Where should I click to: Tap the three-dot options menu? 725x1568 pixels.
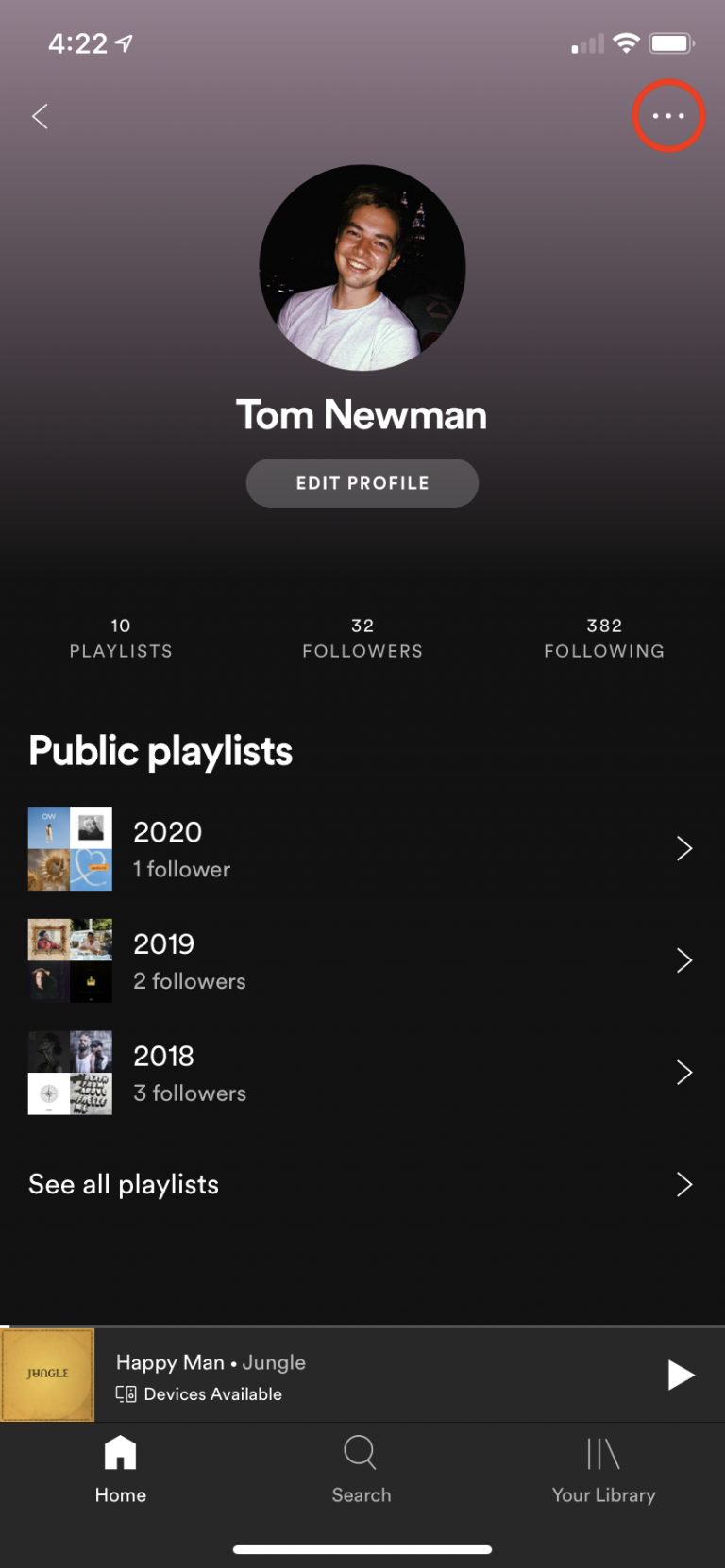(x=667, y=115)
